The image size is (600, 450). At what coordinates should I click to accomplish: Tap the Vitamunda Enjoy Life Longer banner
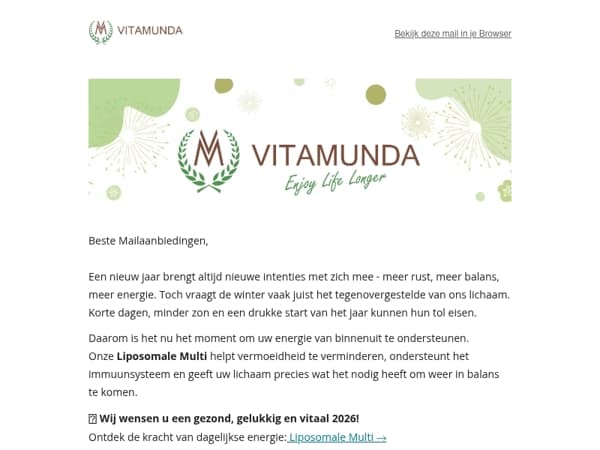coord(300,140)
